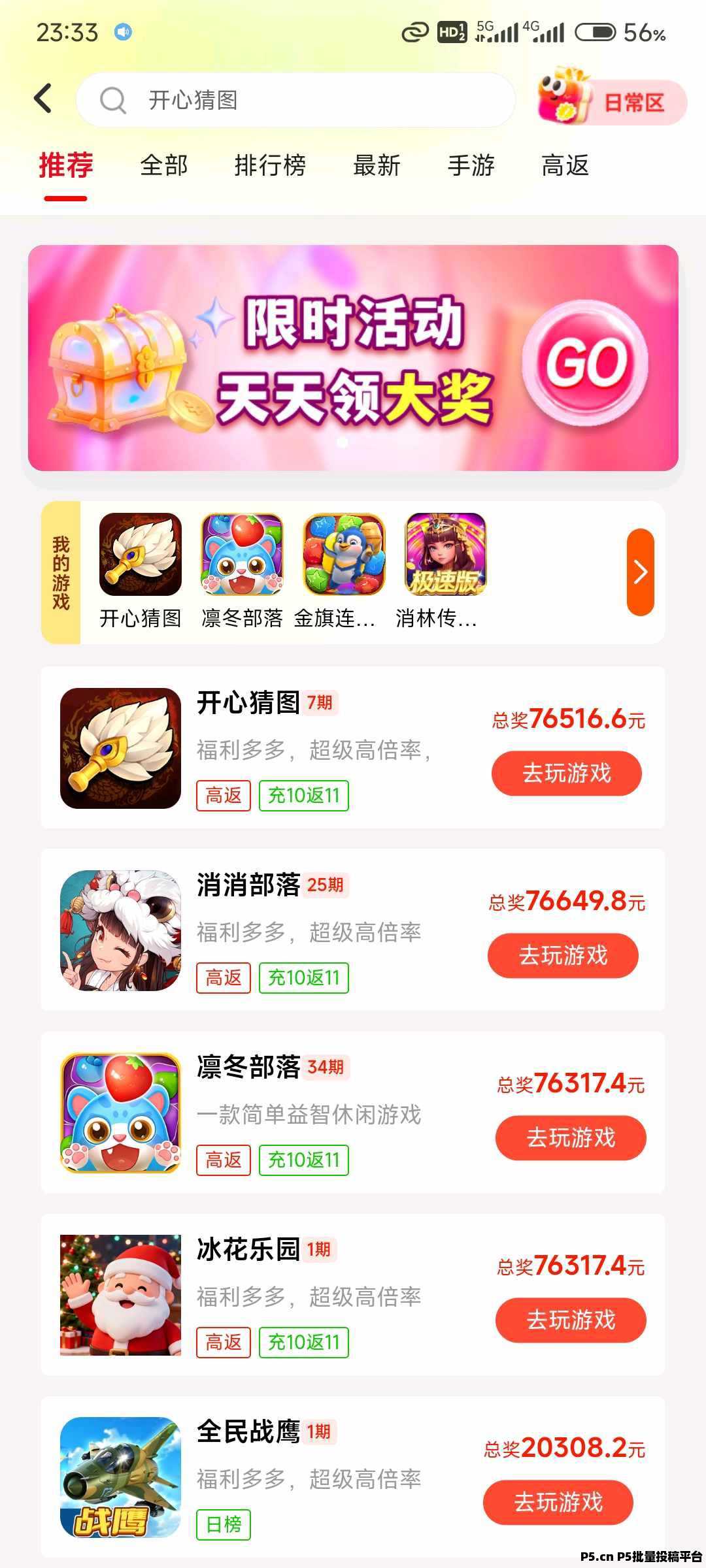The image size is (706, 1568).
Task: Switch to the 高返 tab
Action: 565,167
